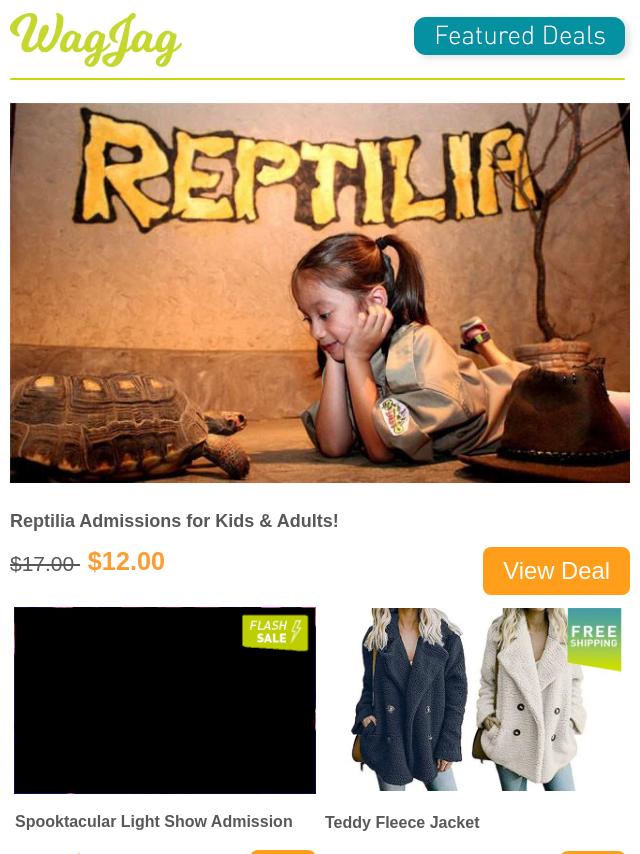Go to the WagJag home logo
This screenshot has width=640, height=854.
pos(96,40)
